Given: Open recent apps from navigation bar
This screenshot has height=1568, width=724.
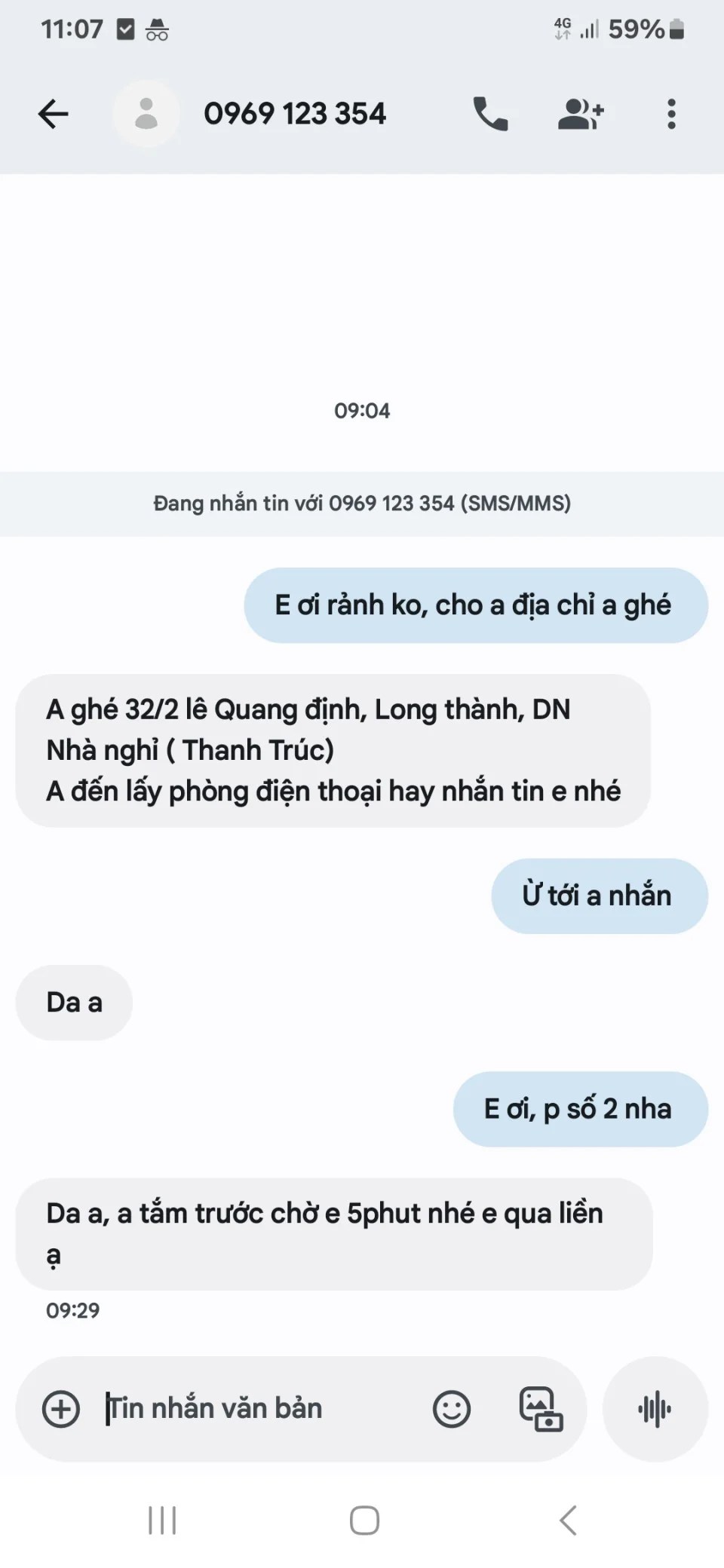Looking at the screenshot, I should pyautogui.click(x=162, y=1521).
